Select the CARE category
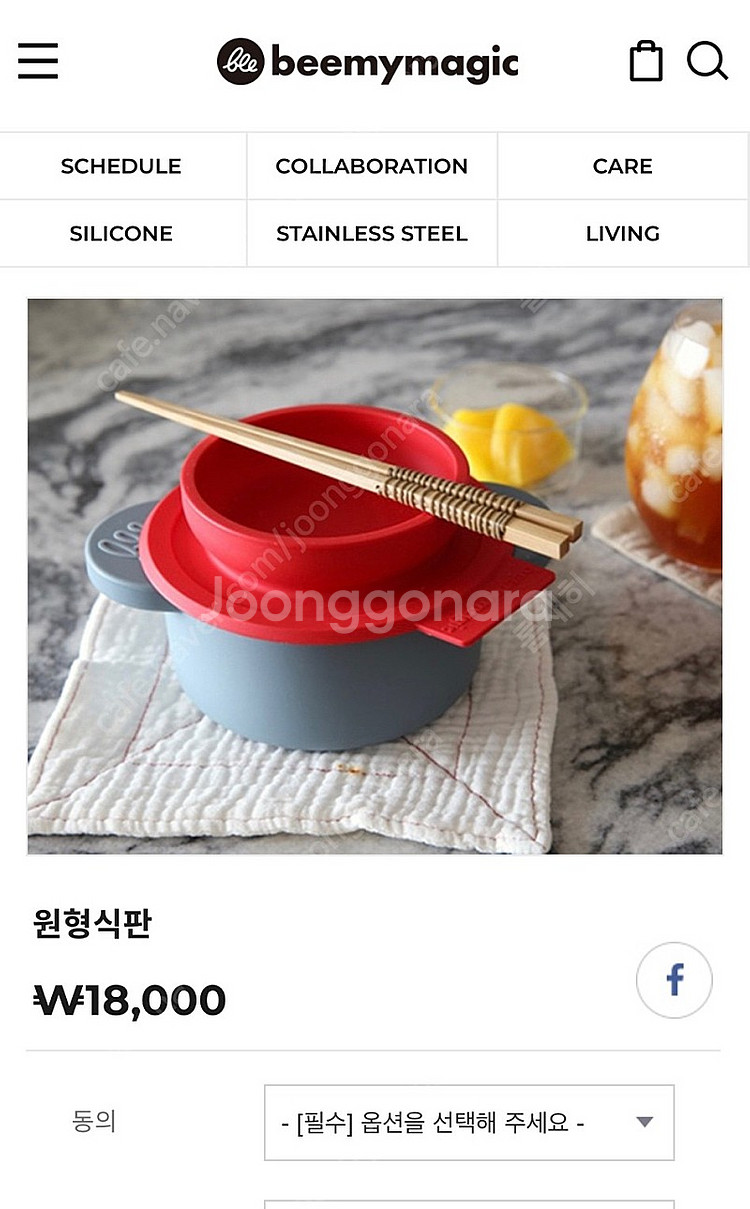 tap(622, 166)
